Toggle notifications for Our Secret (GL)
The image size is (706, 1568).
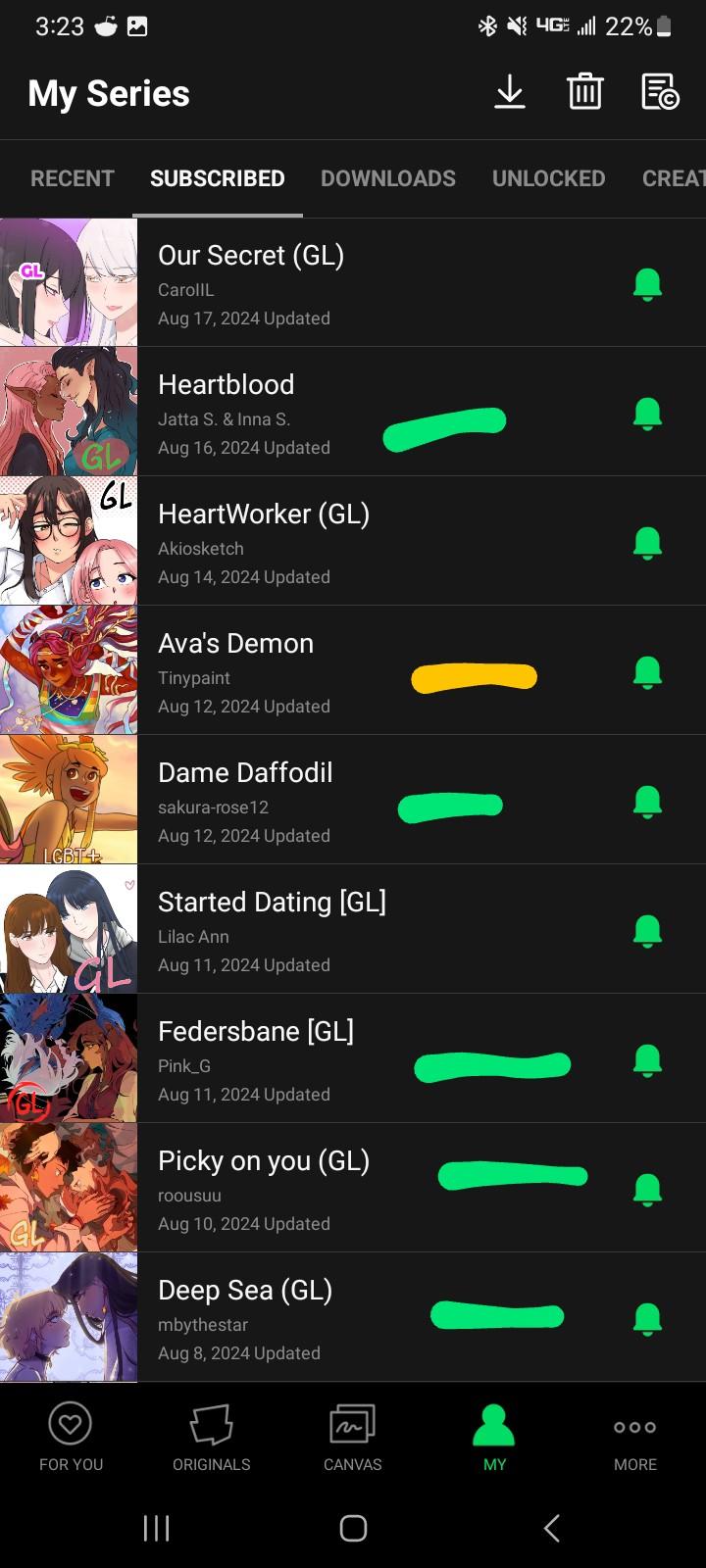pos(647,282)
